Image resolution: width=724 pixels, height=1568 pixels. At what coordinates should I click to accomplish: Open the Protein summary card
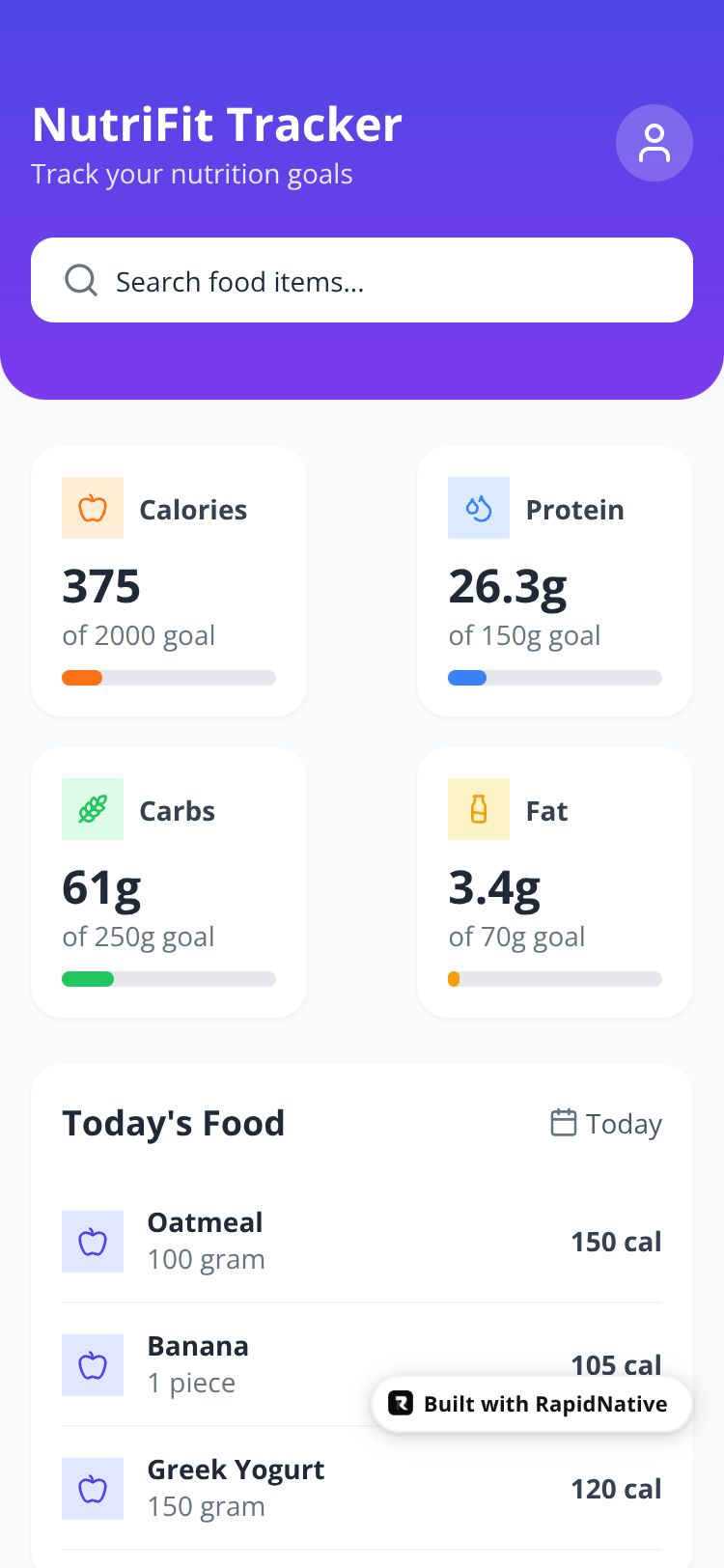click(555, 581)
